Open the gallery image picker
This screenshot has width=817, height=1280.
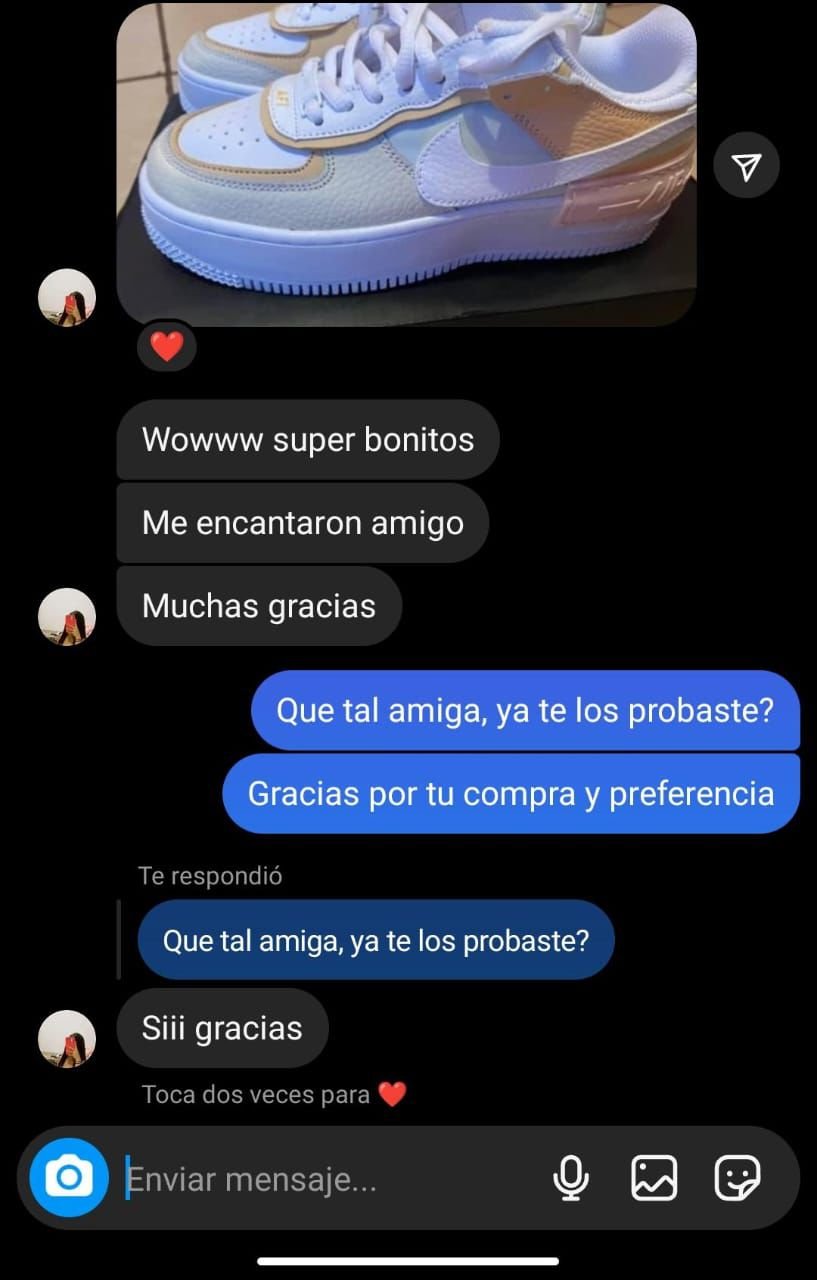pyautogui.click(x=654, y=1178)
